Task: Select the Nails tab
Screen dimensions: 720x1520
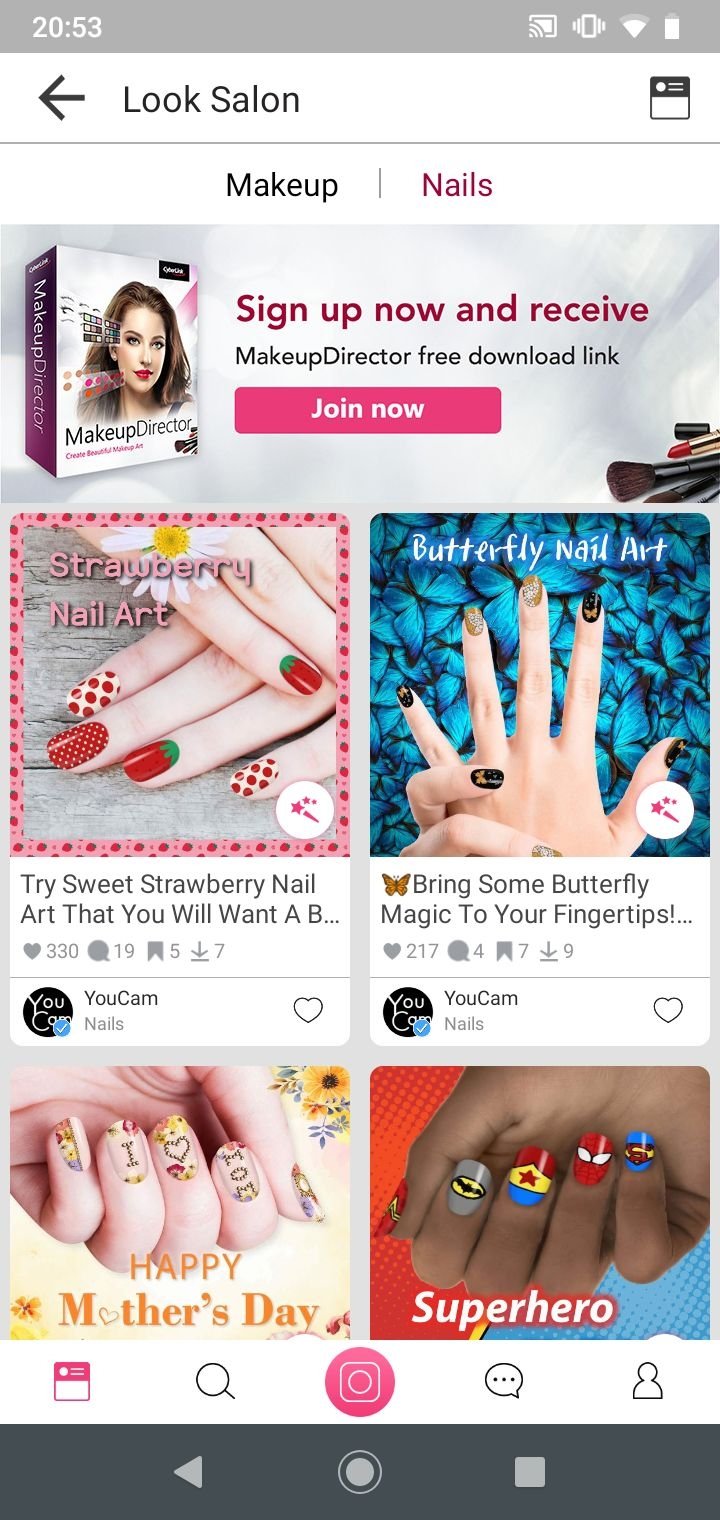Action: click(457, 185)
